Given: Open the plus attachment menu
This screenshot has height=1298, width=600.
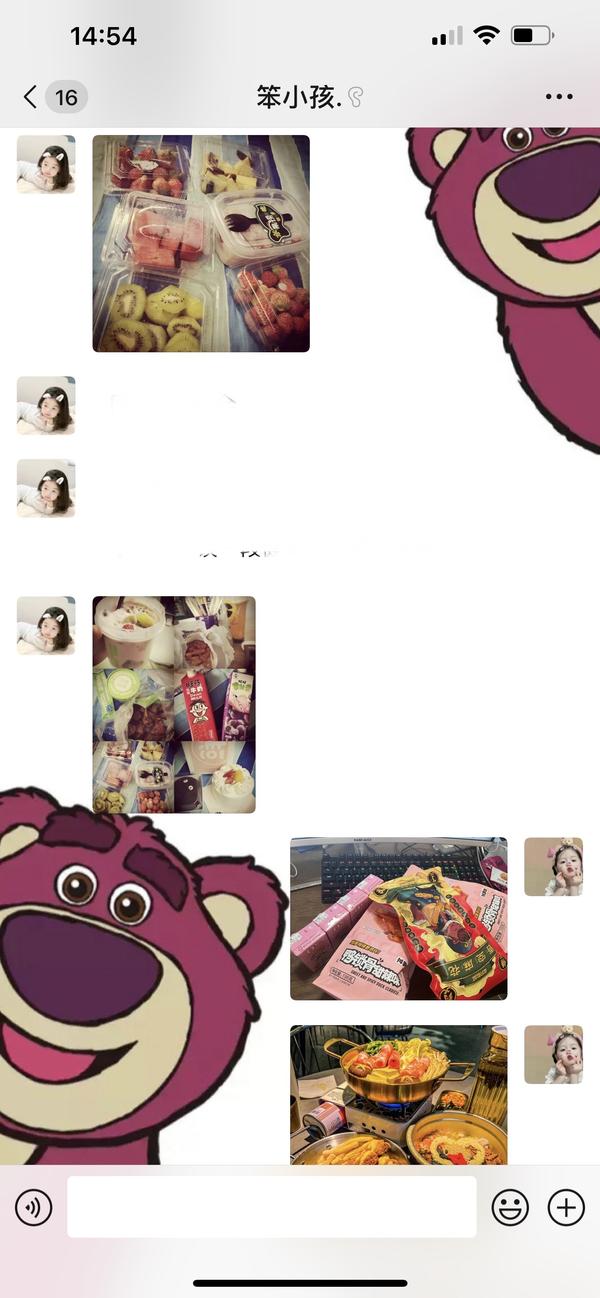Looking at the screenshot, I should 566,1208.
